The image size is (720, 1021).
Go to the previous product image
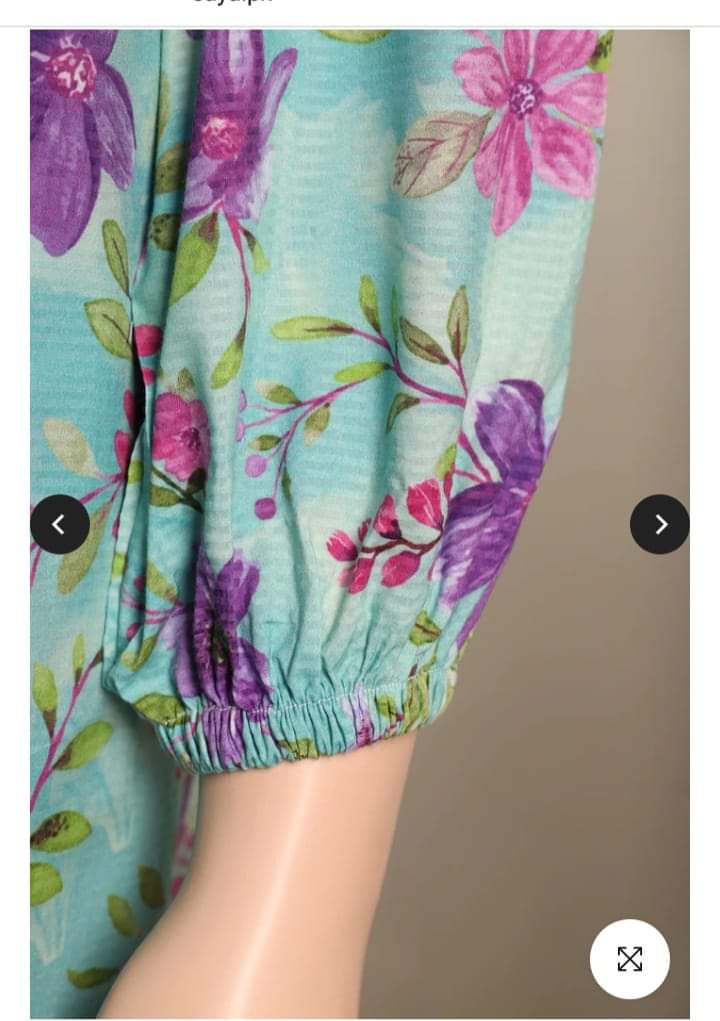(x=60, y=524)
